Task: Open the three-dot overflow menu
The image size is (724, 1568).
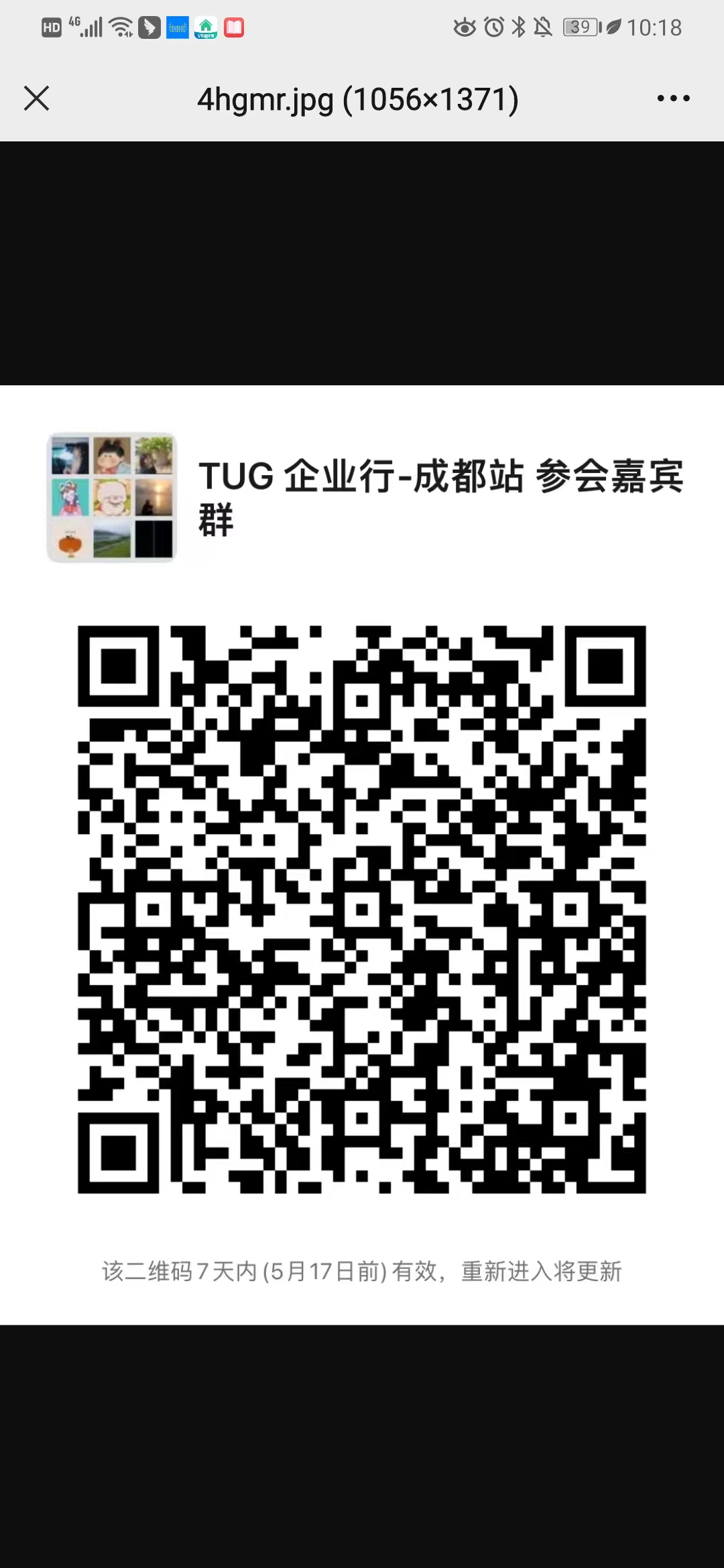Action: (x=673, y=99)
